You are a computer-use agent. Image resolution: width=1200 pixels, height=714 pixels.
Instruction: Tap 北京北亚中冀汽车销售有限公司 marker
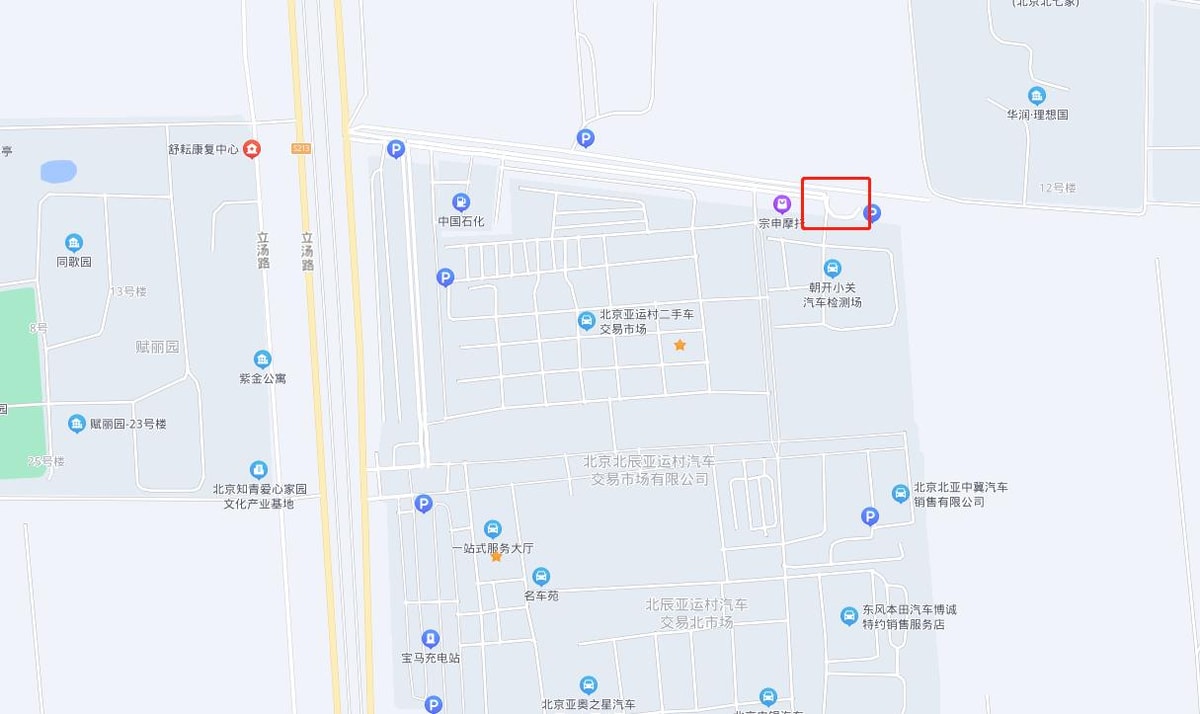pos(900,493)
